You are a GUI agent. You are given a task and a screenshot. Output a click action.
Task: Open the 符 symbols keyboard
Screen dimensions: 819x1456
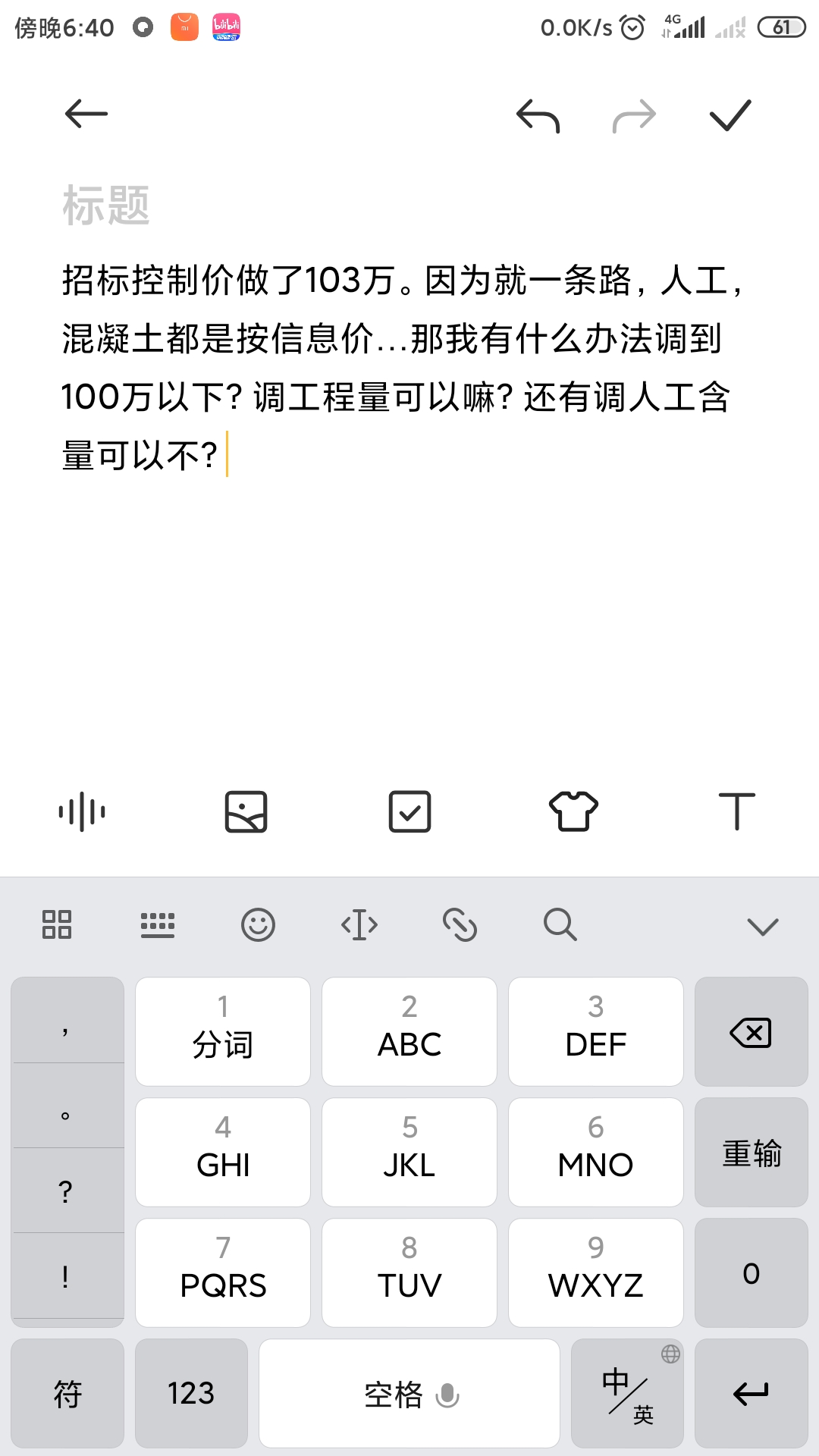[x=67, y=1394]
